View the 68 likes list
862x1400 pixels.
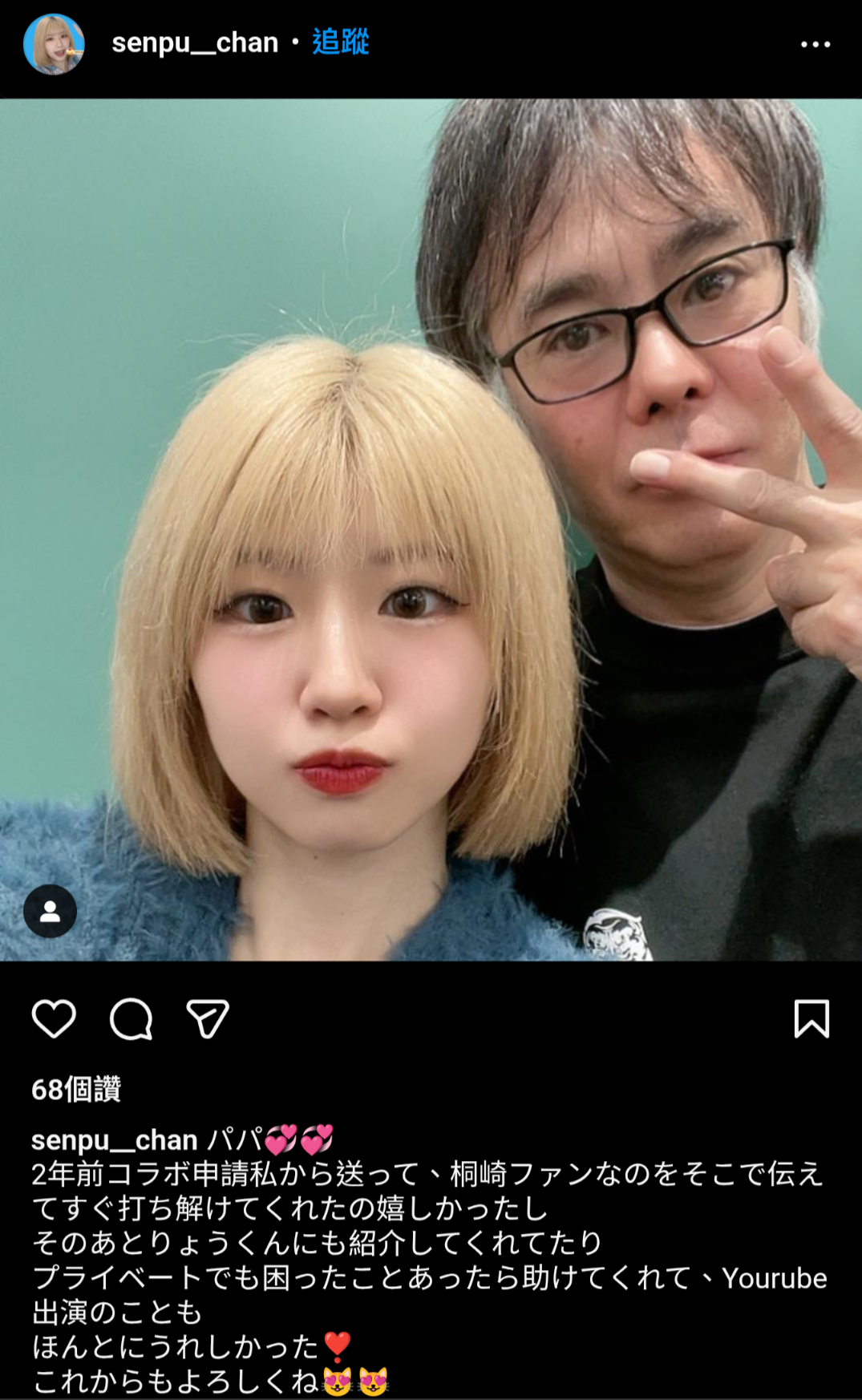coord(76,1089)
